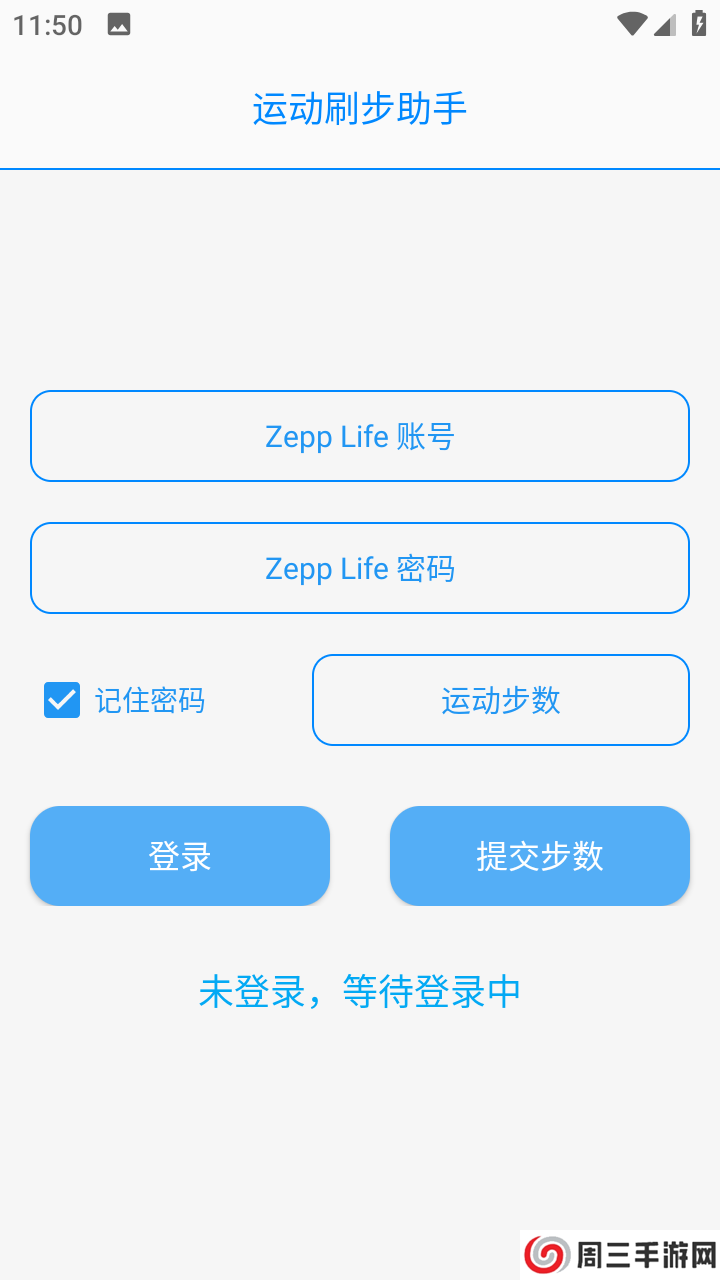Viewport: 720px width, 1280px height.
Task: Open the 运动步数 input area
Action: pyautogui.click(x=500, y=700)
